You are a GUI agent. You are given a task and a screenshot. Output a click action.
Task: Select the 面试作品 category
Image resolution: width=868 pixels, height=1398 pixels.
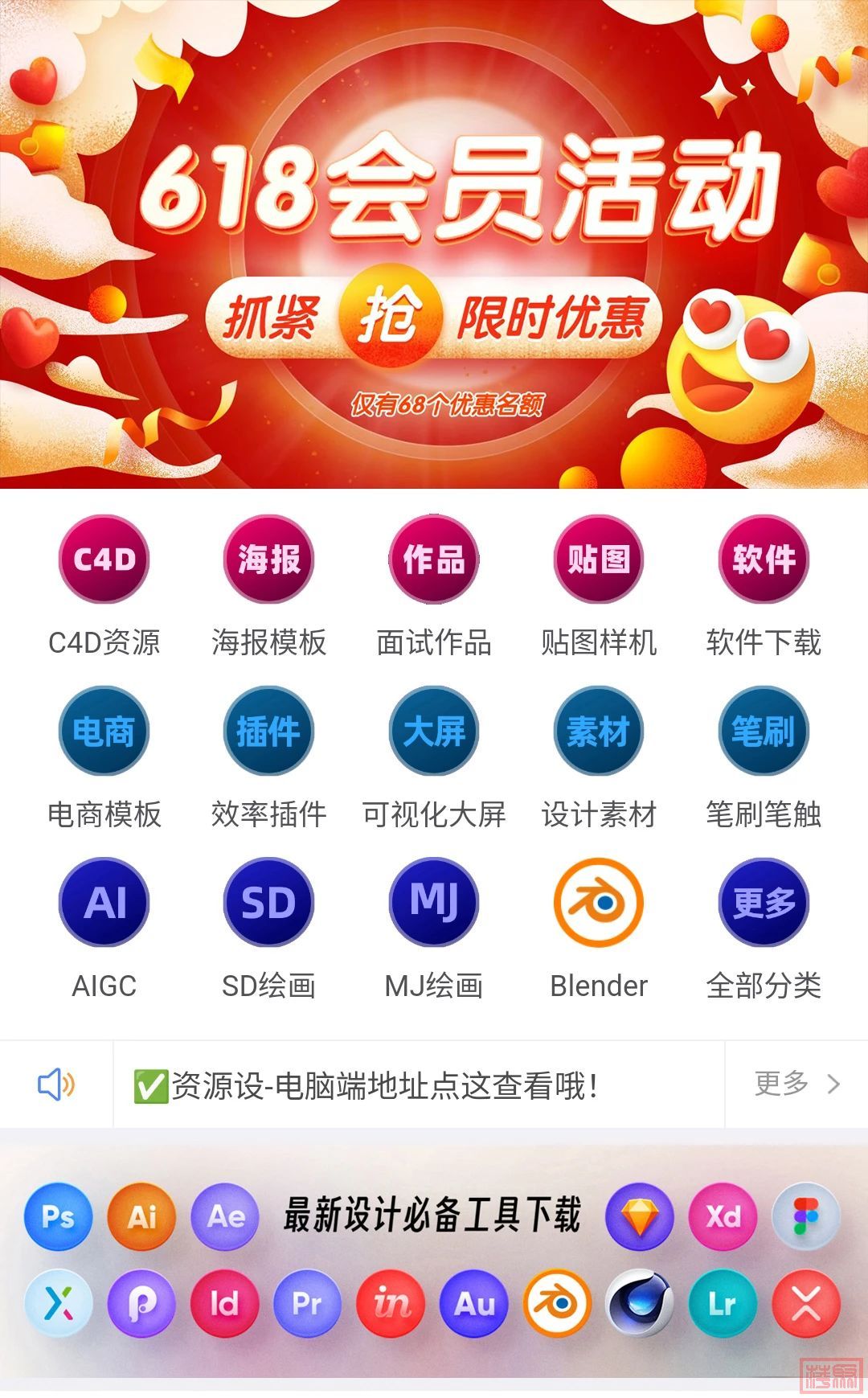pyautogui.click(x=434, y=560)
